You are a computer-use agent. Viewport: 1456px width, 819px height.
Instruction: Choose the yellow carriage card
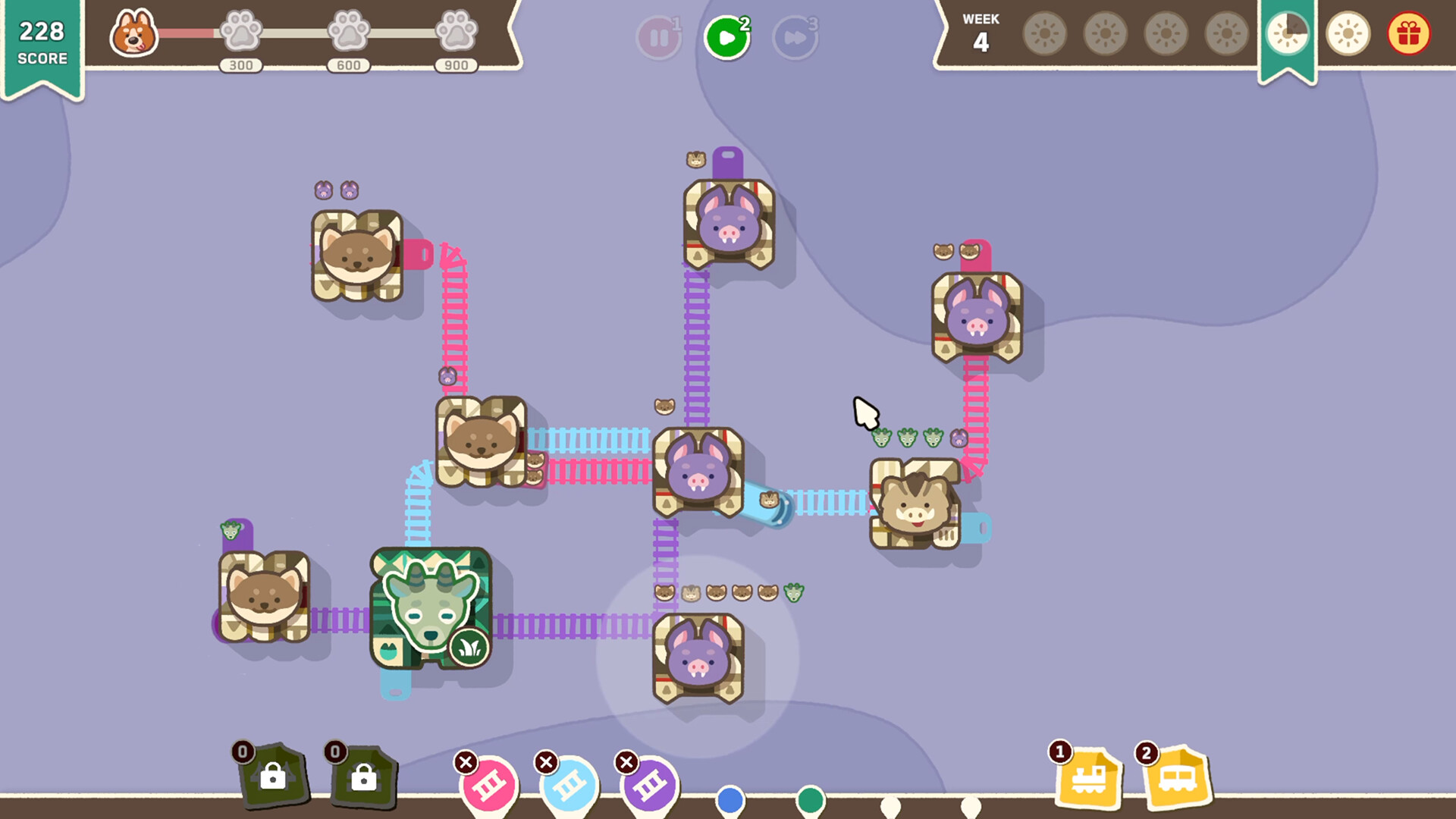tap(1176, 779)
